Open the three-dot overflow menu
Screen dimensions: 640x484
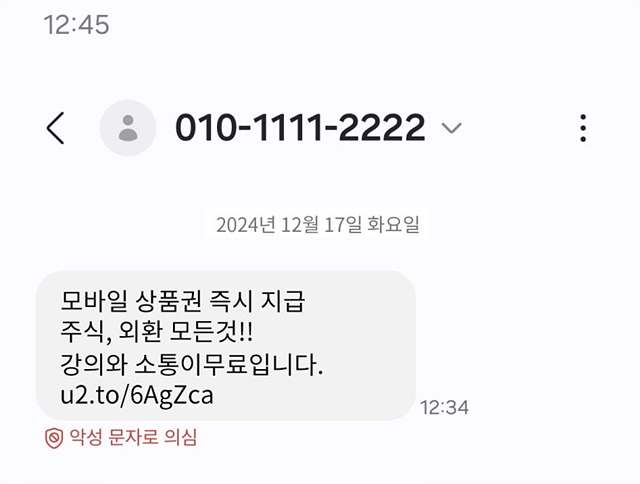click(583, 128)
